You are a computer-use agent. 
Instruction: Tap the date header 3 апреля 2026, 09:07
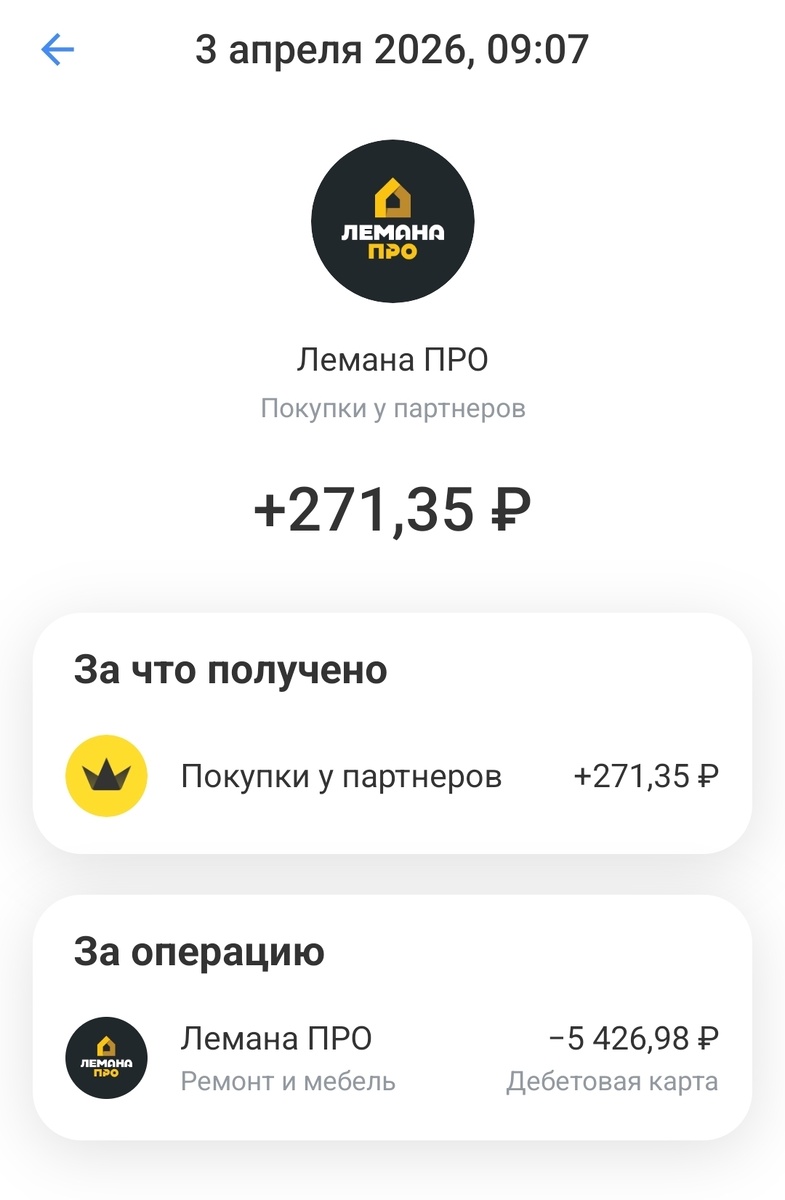[392, 46]
